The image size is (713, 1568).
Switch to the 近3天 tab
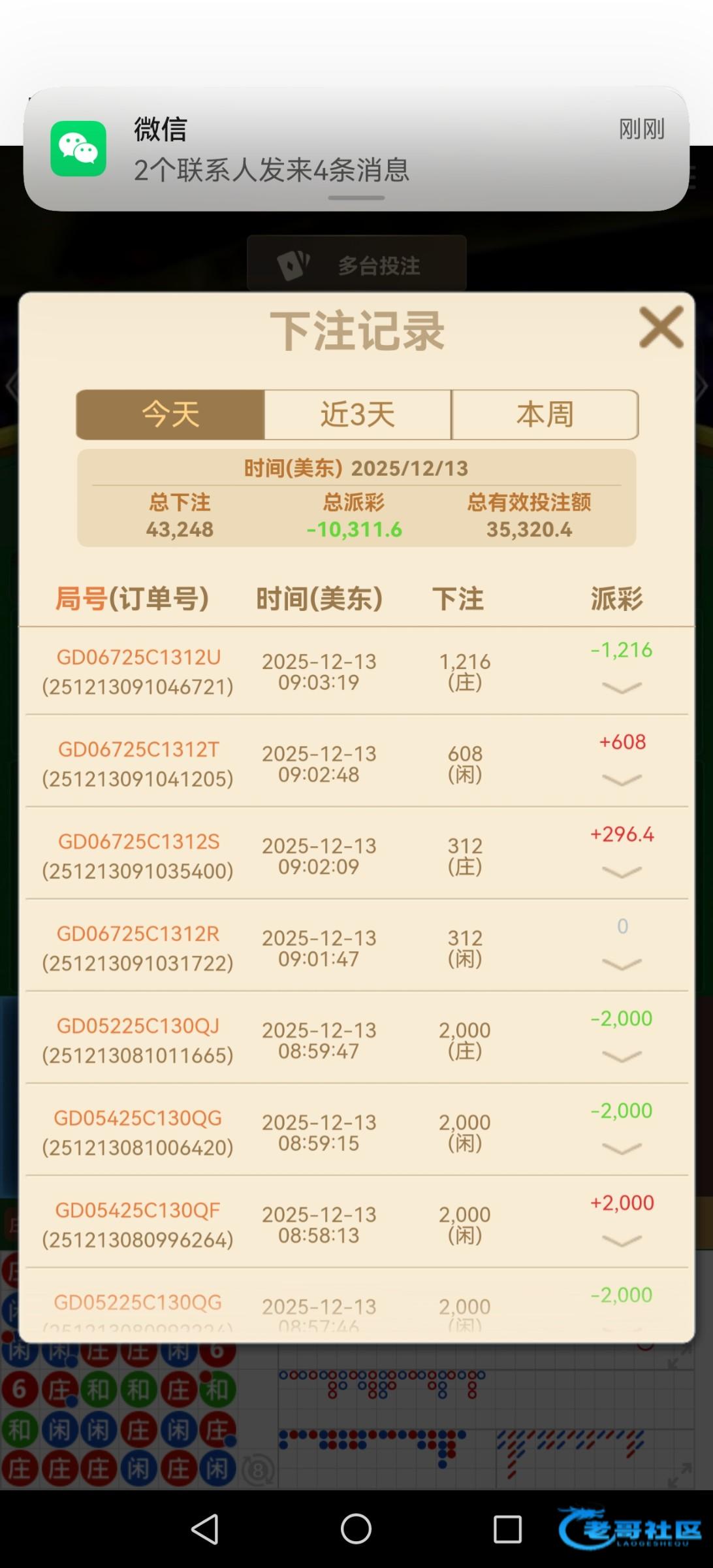point(357,415)
